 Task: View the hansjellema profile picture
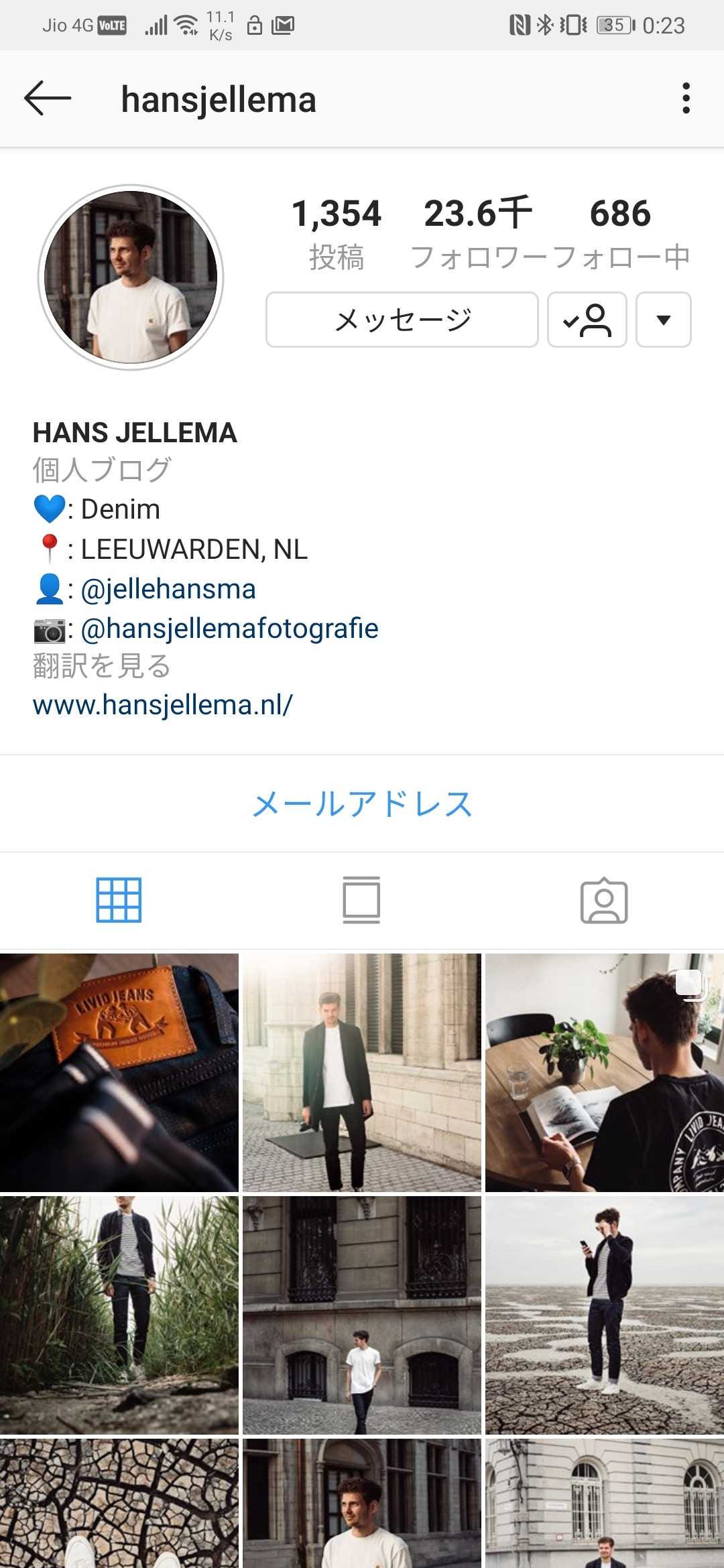click(x=131, y=277)
